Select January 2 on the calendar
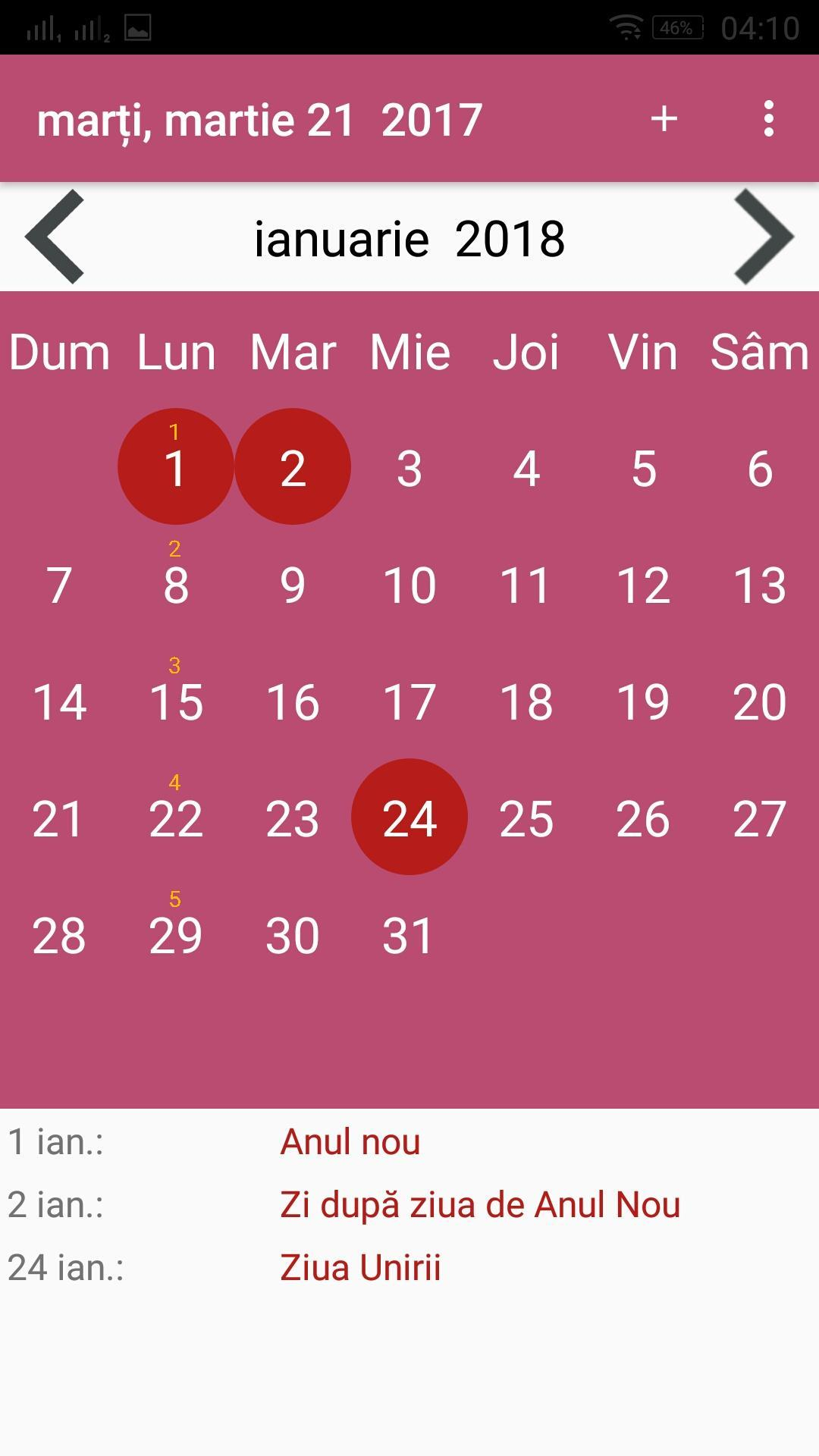Image resolution: width=819 pixels, height=1456 pixels. coord(293,466)
